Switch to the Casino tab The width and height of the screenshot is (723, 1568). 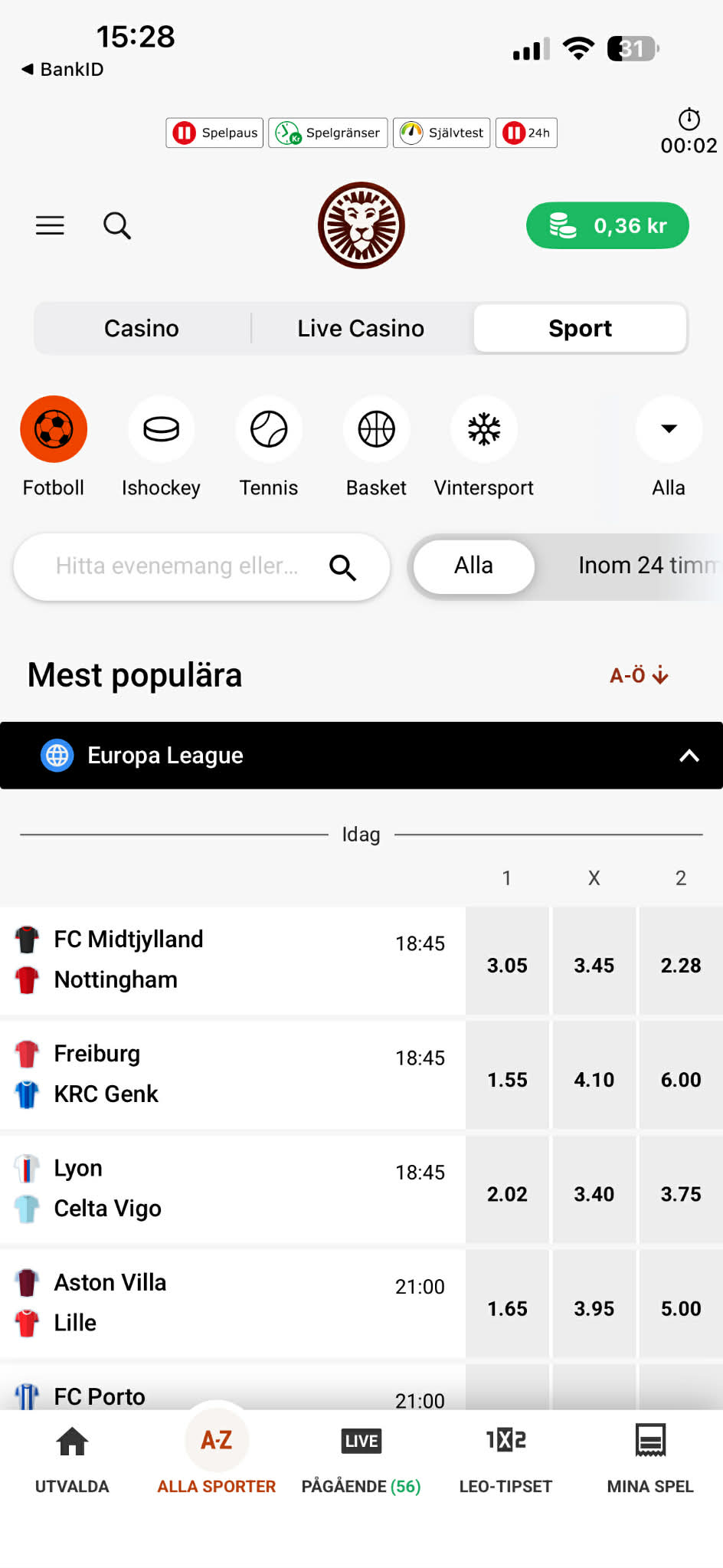click(x=142, y=328)
